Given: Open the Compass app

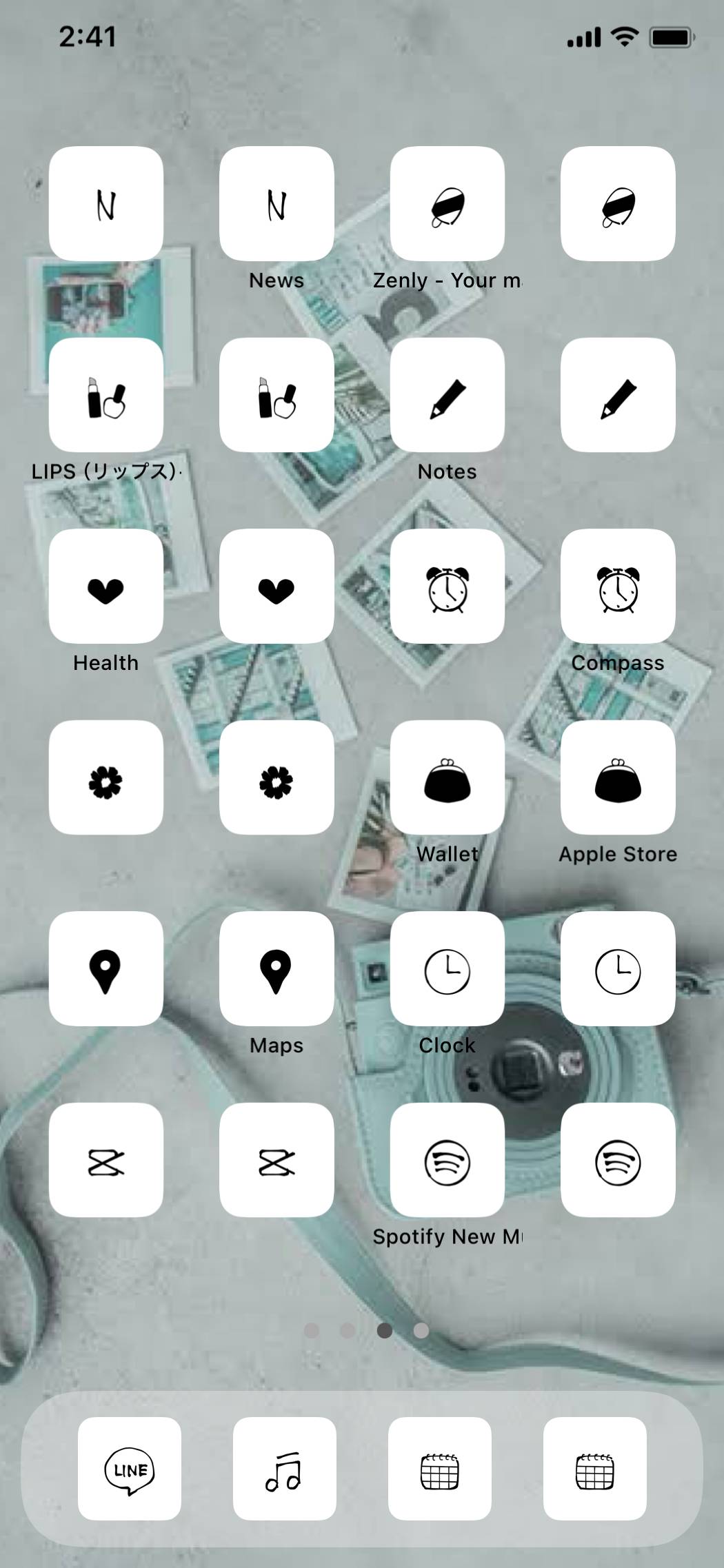Looking at the screenshot, I should click(x=617, y=587).
